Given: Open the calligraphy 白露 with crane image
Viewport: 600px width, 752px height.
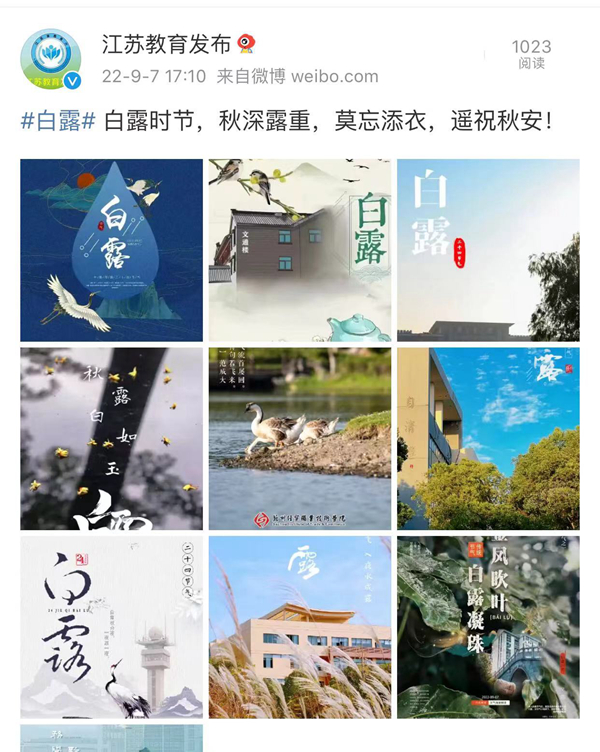Looking at the screenshot, I should (x=111, y=627).
